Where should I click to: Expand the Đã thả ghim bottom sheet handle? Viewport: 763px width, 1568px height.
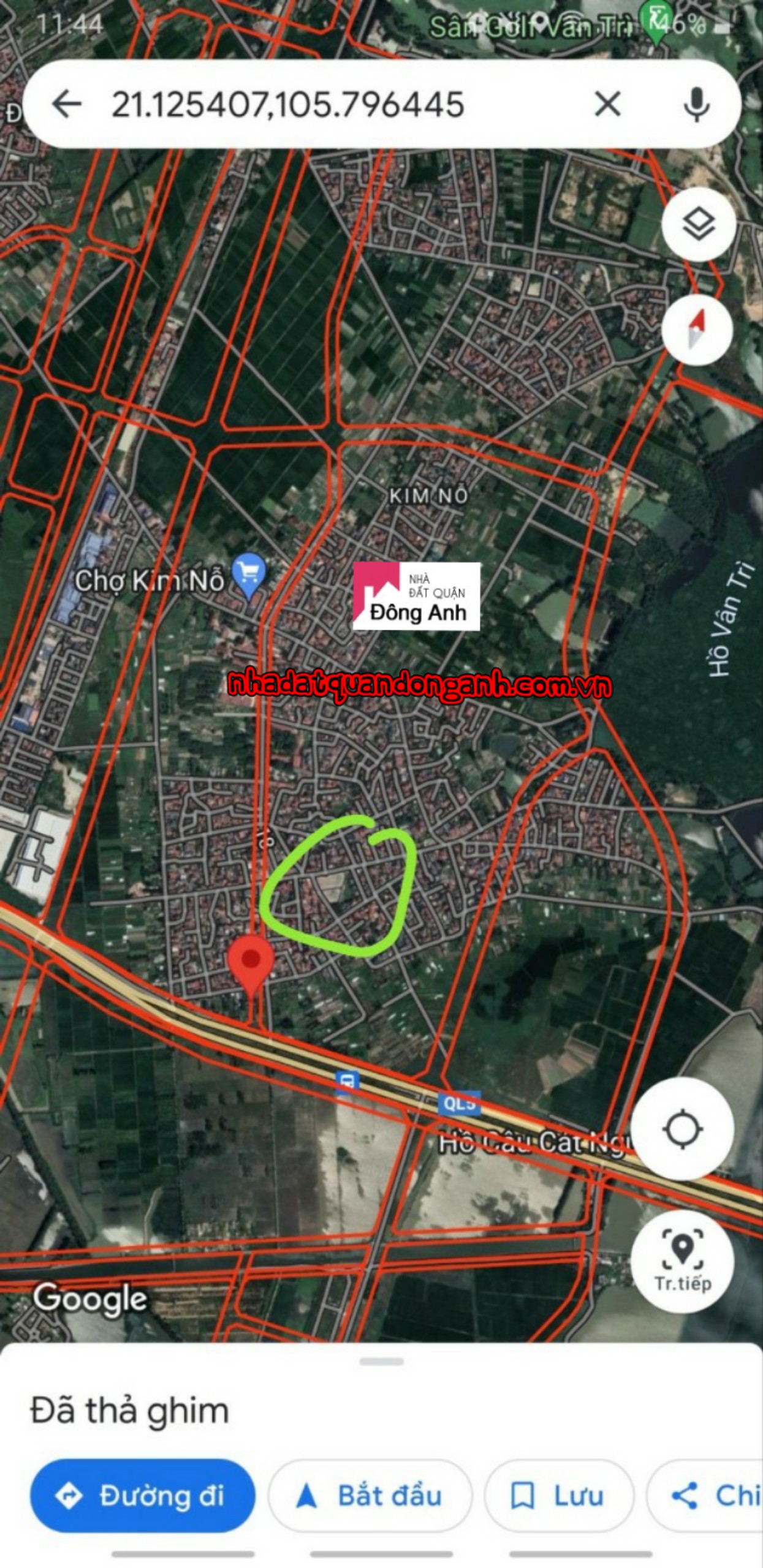381,1362
